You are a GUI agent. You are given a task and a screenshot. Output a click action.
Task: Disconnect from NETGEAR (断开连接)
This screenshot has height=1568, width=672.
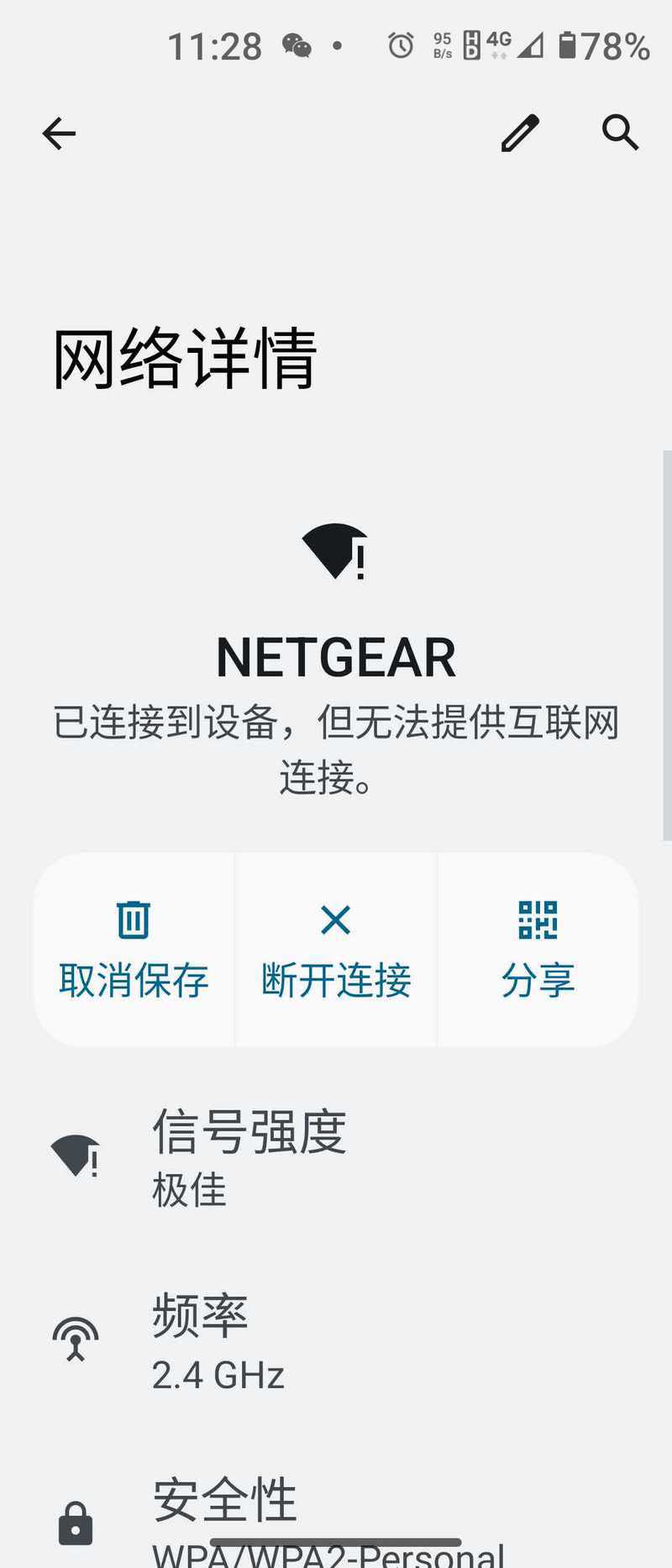coord(336,950)
